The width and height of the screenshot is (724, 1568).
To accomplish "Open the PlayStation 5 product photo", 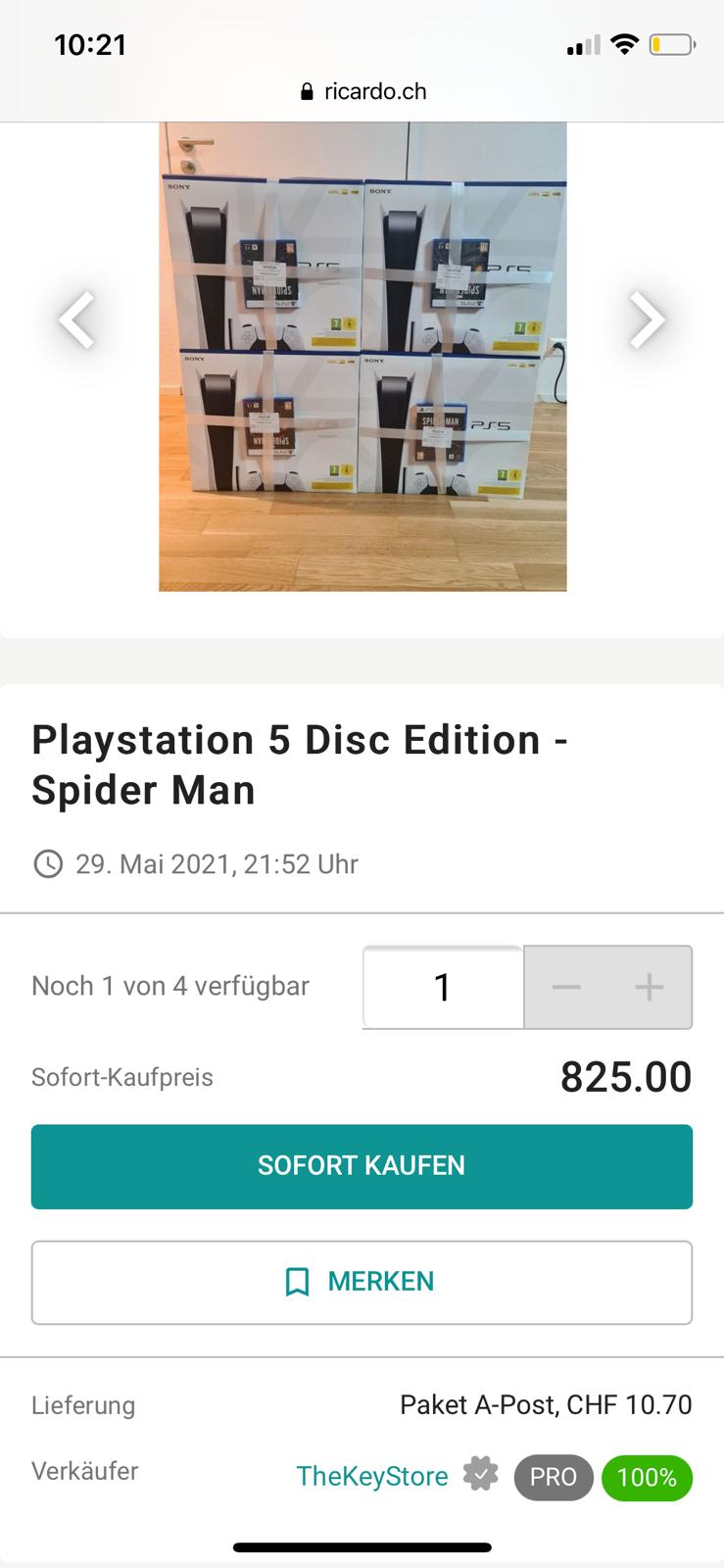I will [362, 357].
